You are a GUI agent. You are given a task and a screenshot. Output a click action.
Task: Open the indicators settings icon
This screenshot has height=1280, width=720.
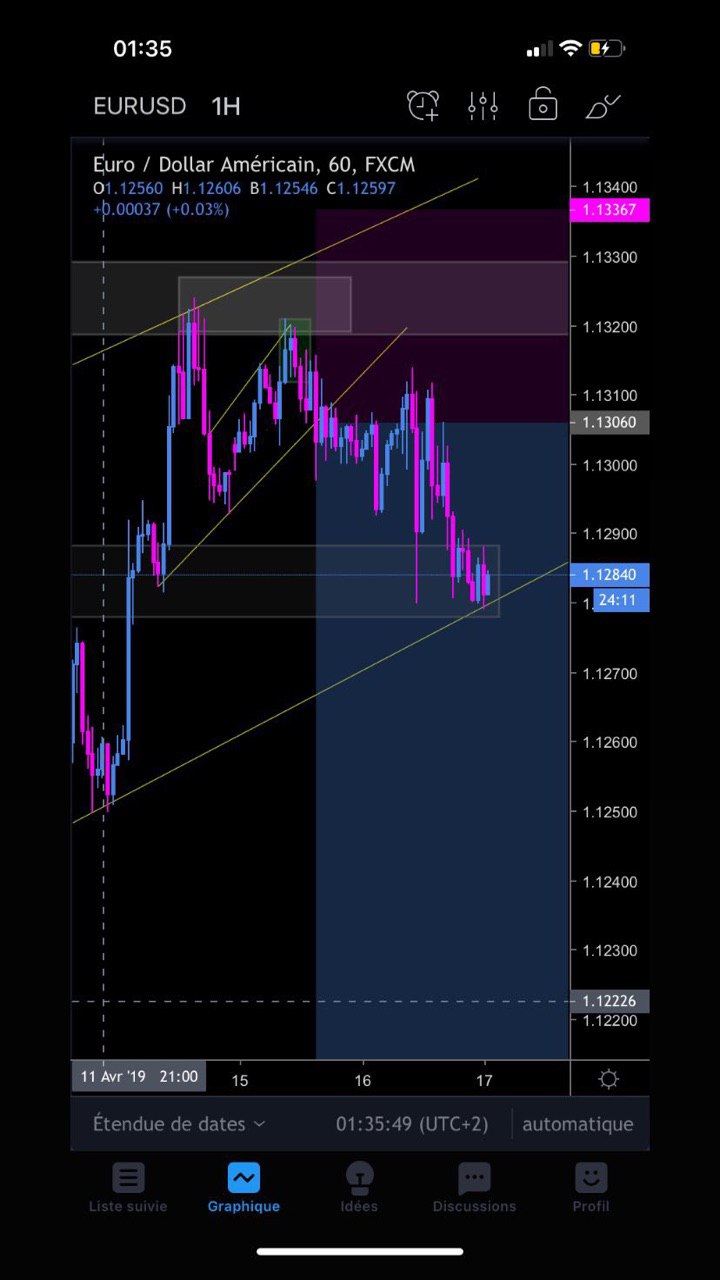pos(483,105)
